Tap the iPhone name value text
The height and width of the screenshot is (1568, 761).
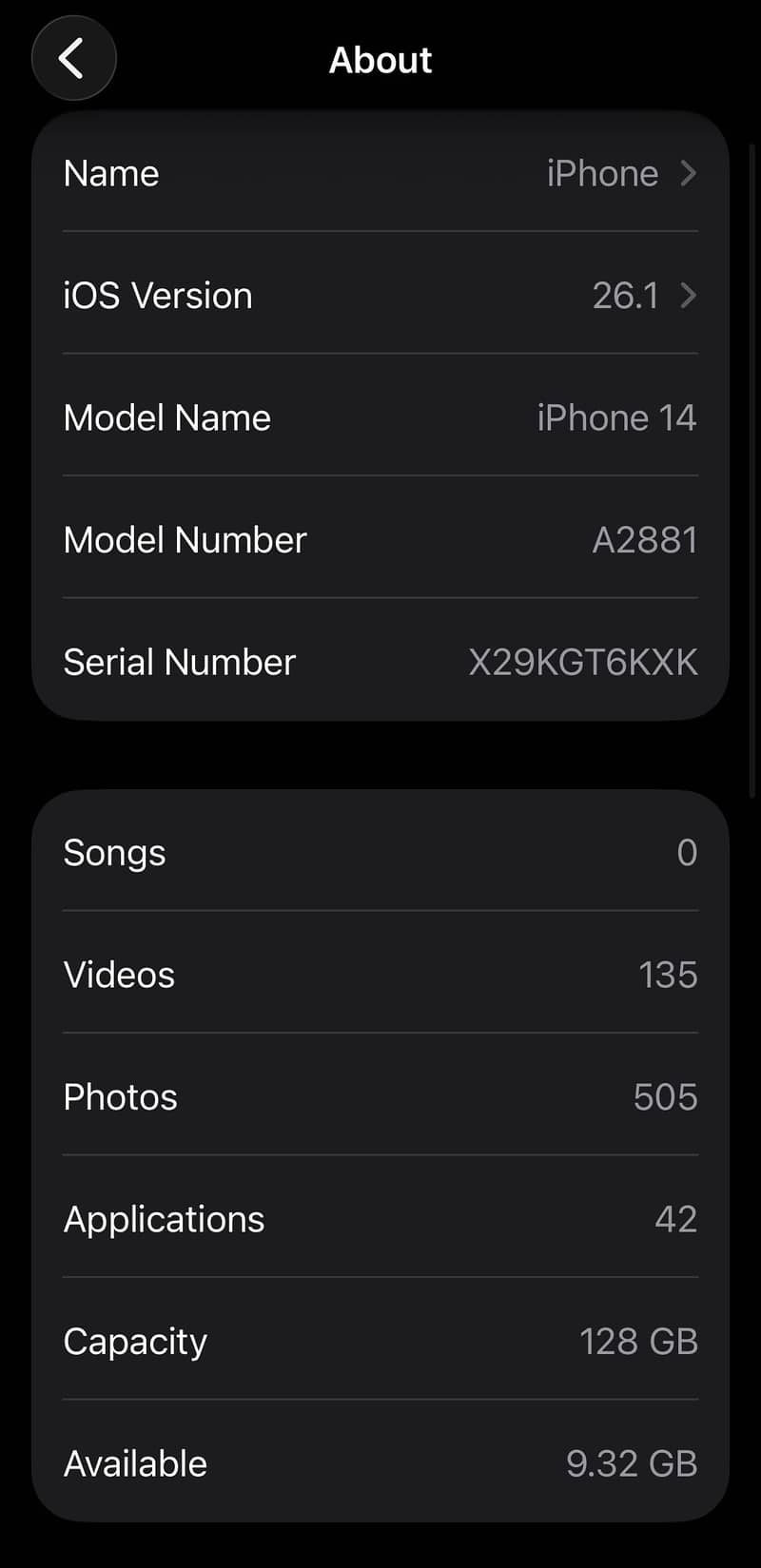(x=602, y=173)
